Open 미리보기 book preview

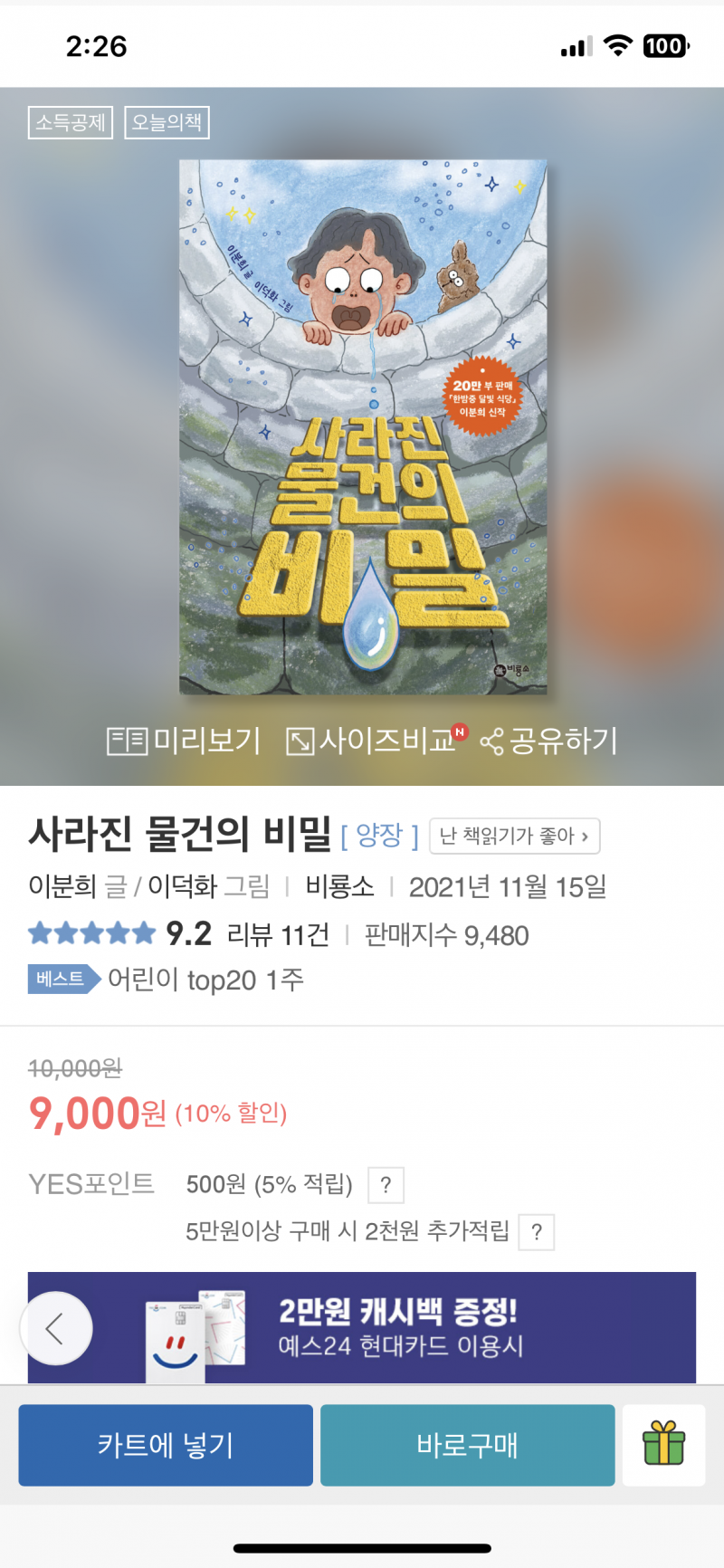click(184, 741)
